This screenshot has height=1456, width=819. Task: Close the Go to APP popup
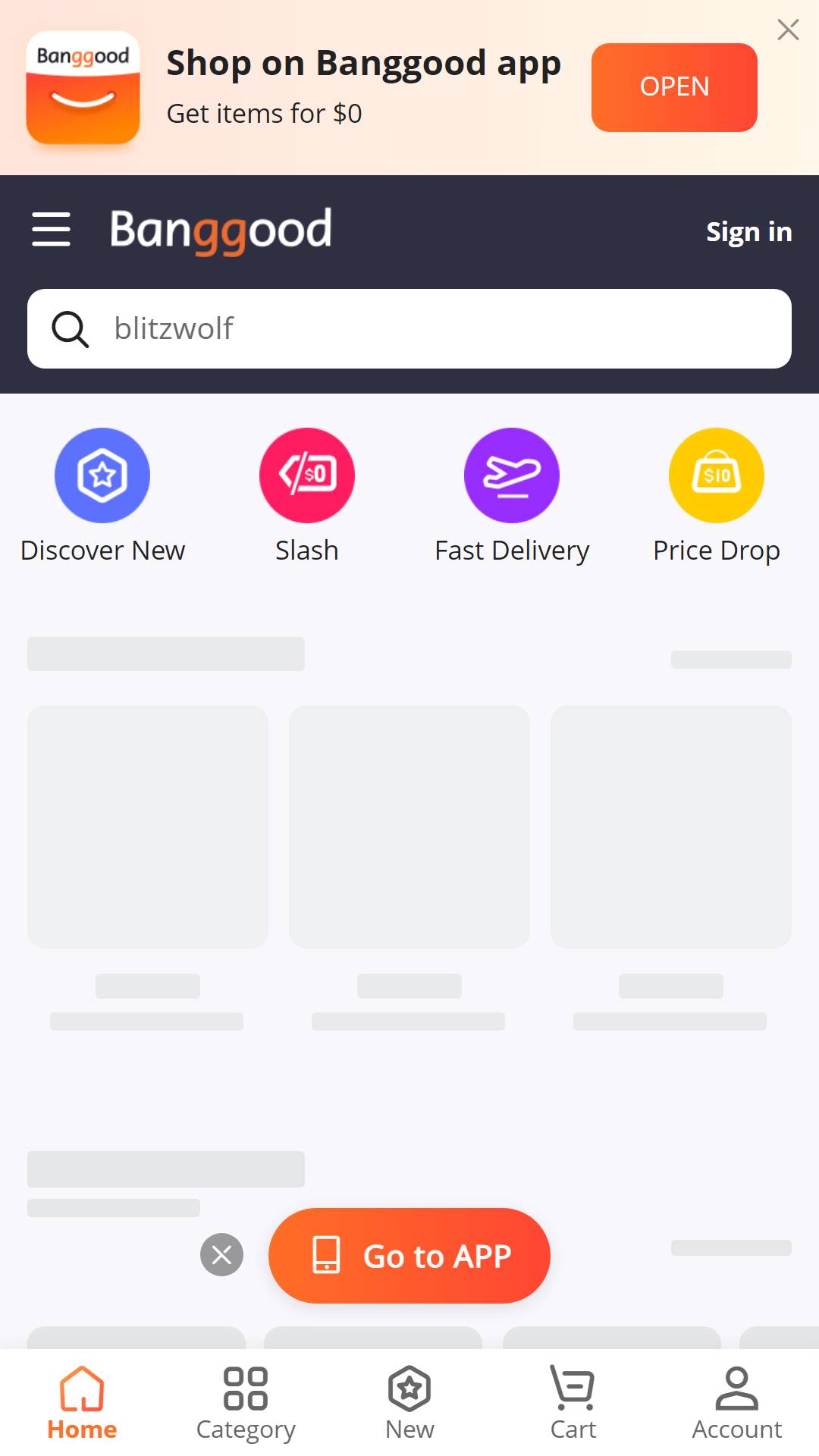pos(221,1255)
